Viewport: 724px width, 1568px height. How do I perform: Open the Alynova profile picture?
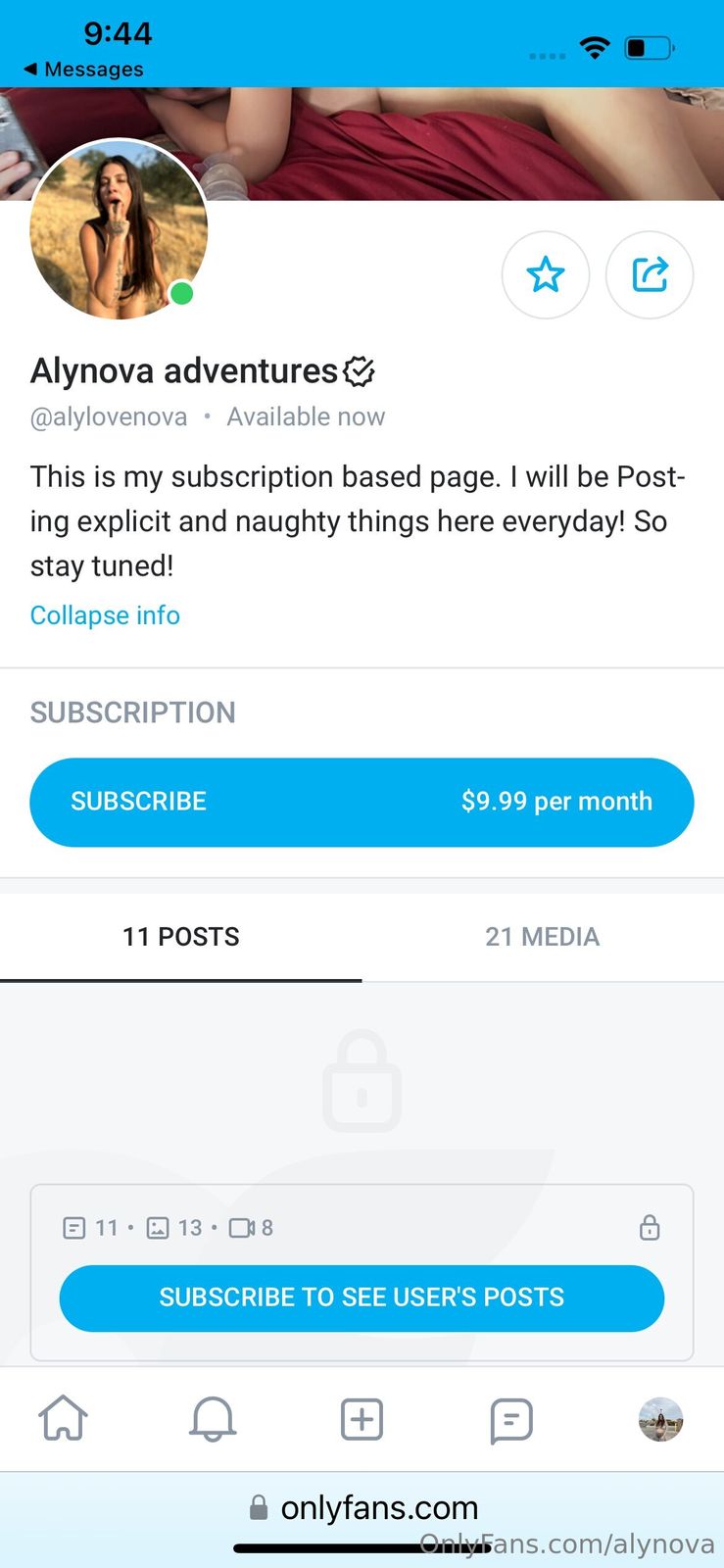click(119, 230)
